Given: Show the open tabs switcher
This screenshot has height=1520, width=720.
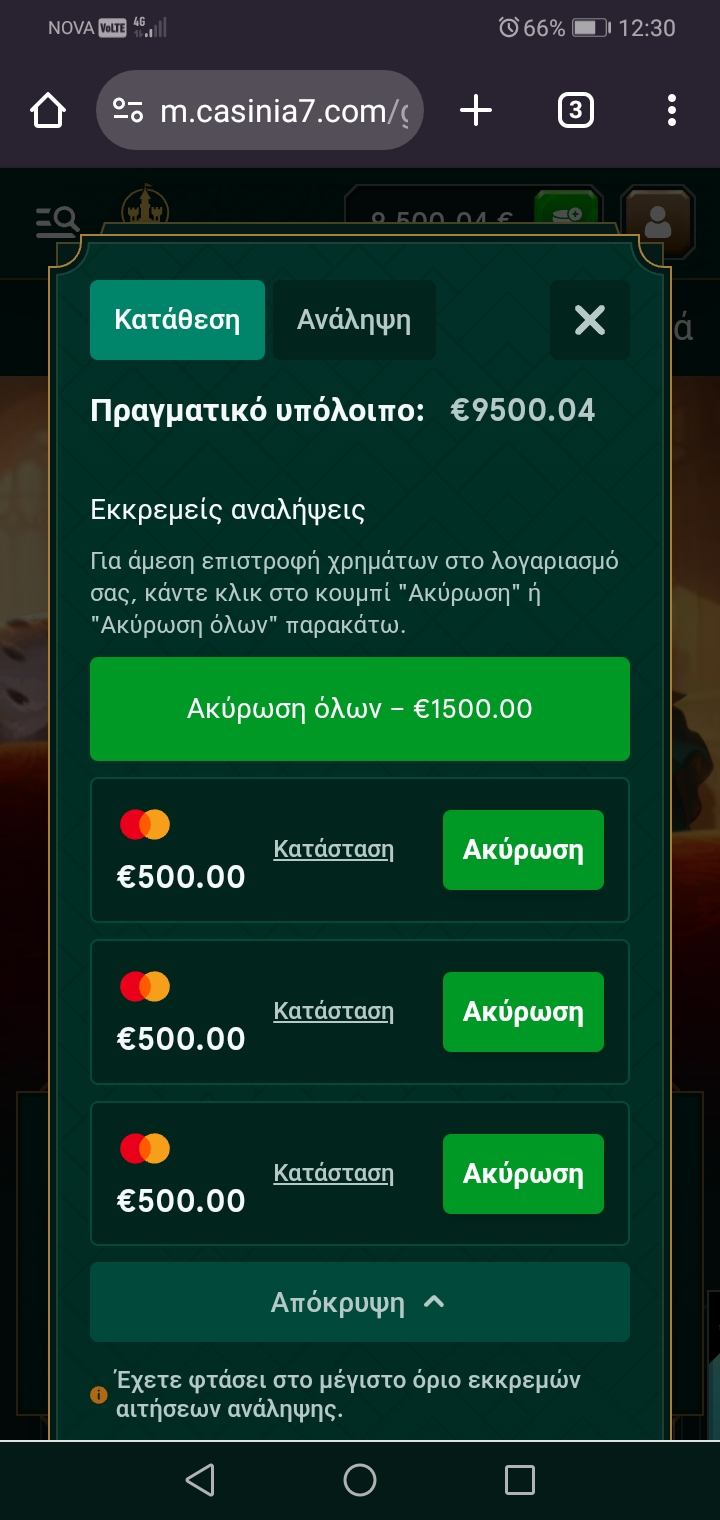Looking at the screenshot, I should pos(575,110).
